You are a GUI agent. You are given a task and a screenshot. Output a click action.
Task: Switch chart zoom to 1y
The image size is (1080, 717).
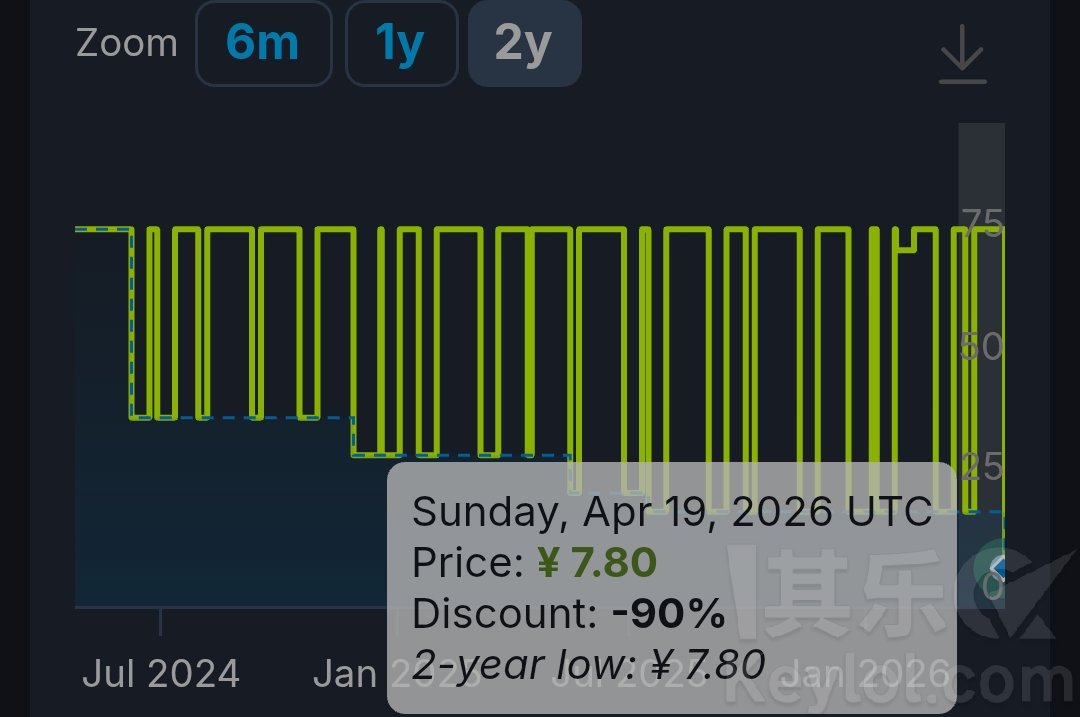(x=401, y=44)
